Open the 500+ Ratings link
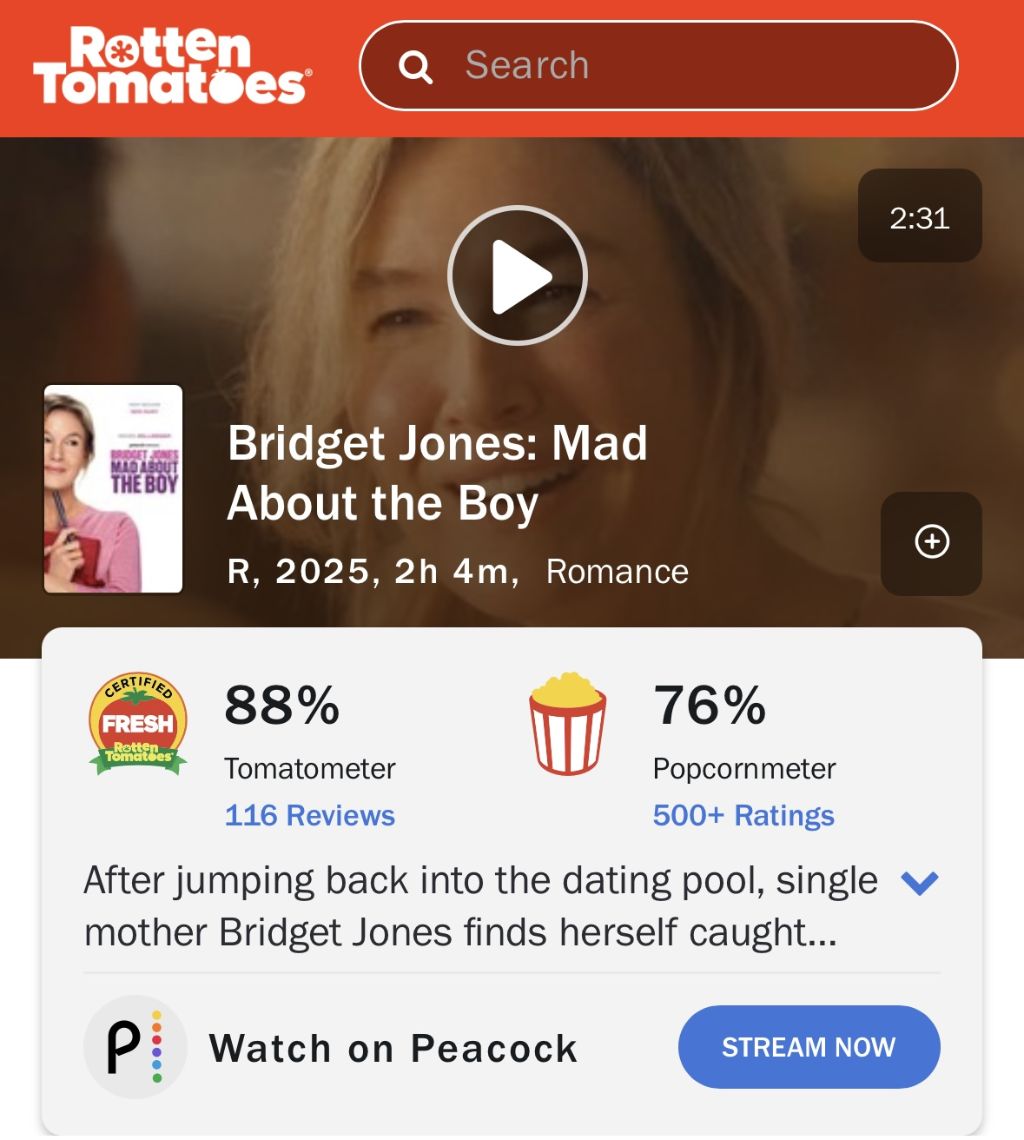The width and height of the screenshot is (1024, 1140). [x=743, y=815]
